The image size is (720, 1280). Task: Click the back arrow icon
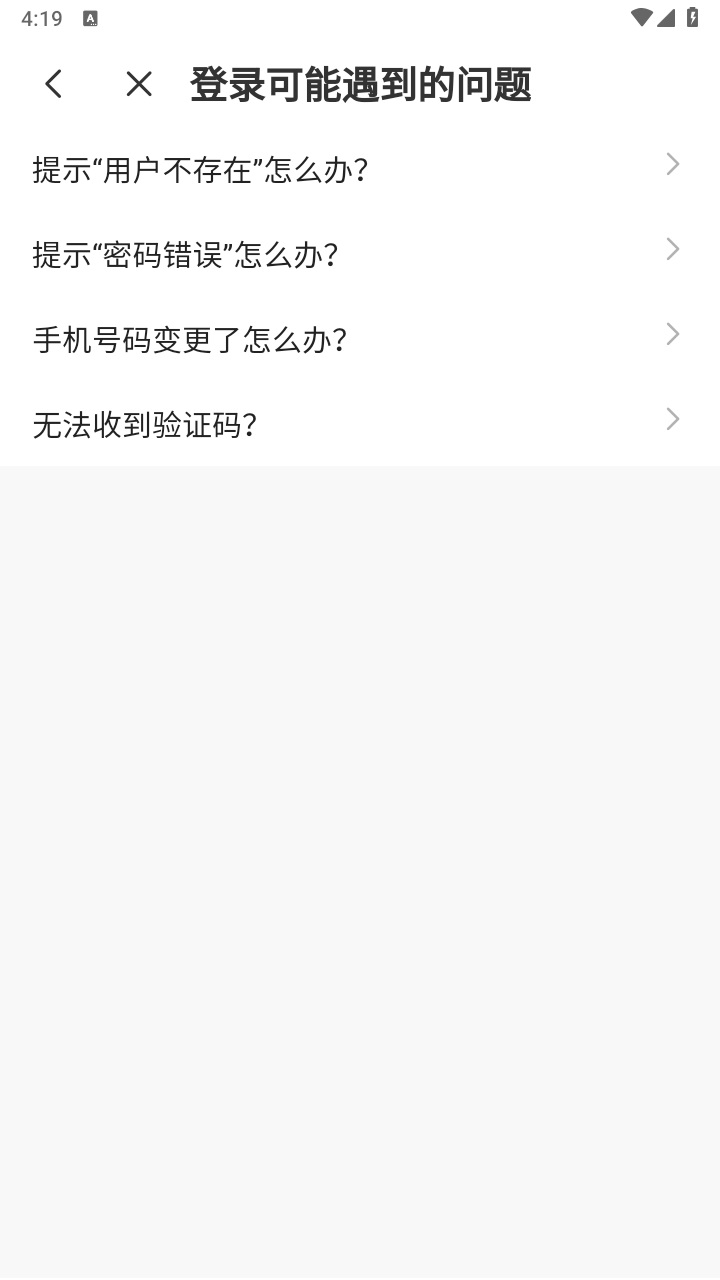point(54,85)
